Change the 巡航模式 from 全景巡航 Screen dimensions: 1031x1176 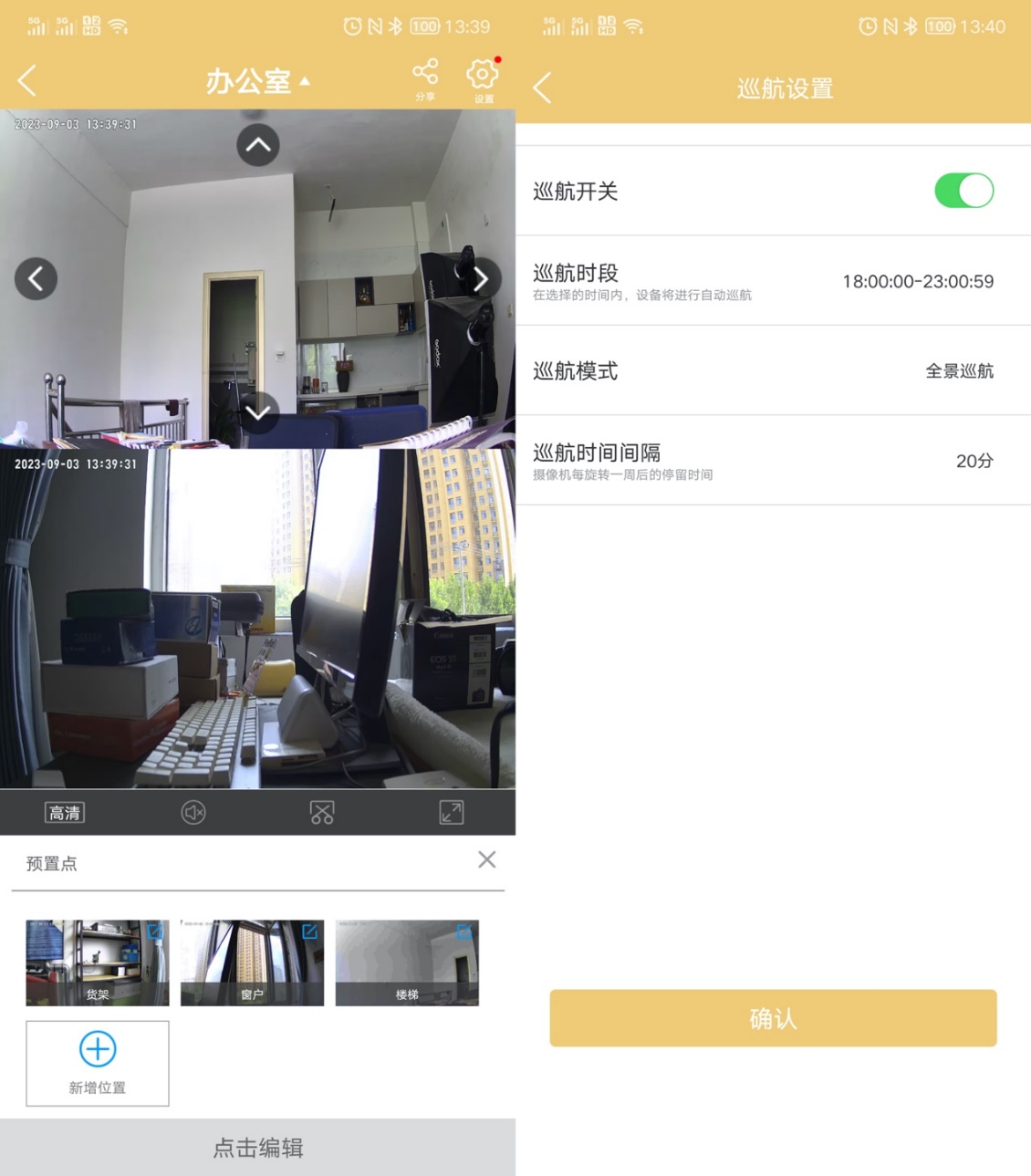[x=960, y=370]
